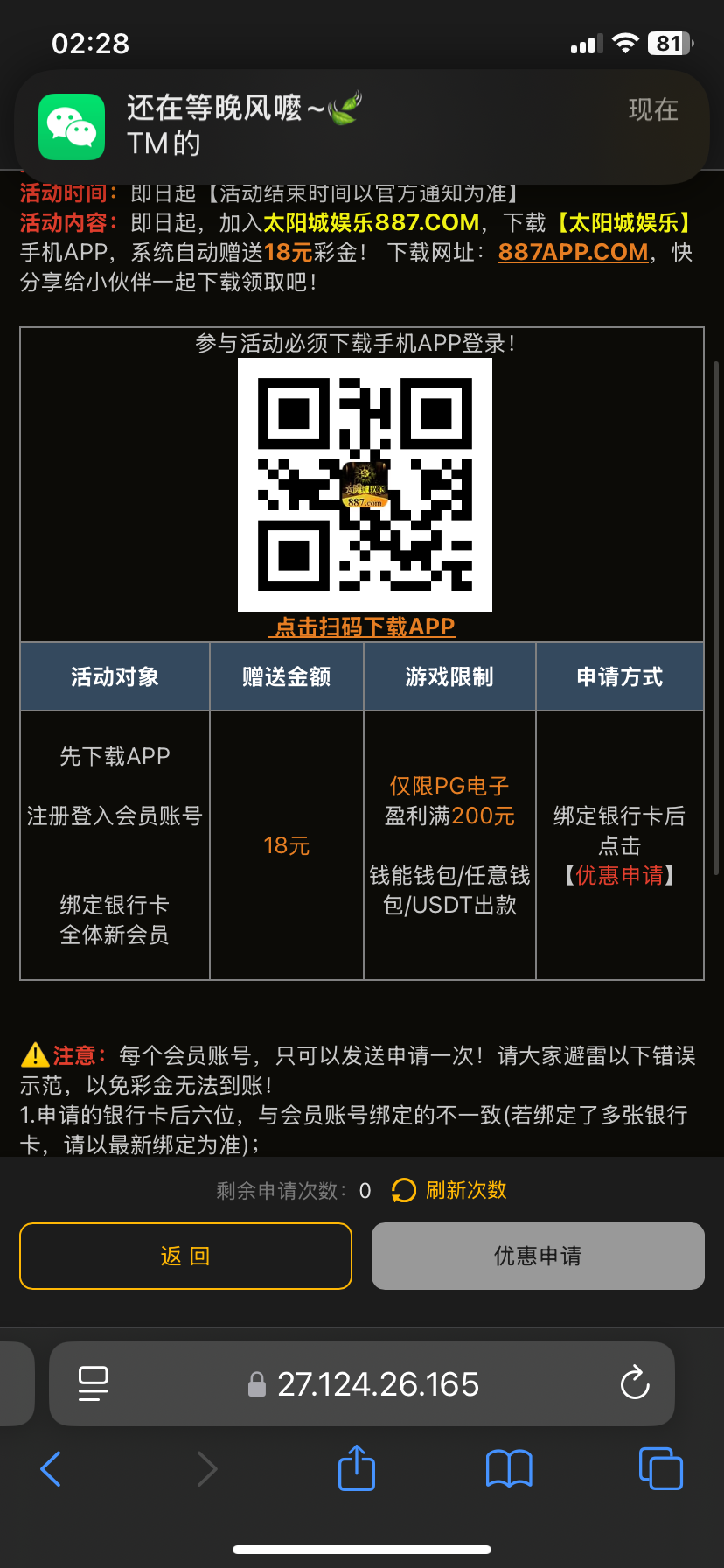The height and width of the screenshot is (1568, 724).
Task: Open the Safari page settings menu icon
Action: click(94, 1383)
